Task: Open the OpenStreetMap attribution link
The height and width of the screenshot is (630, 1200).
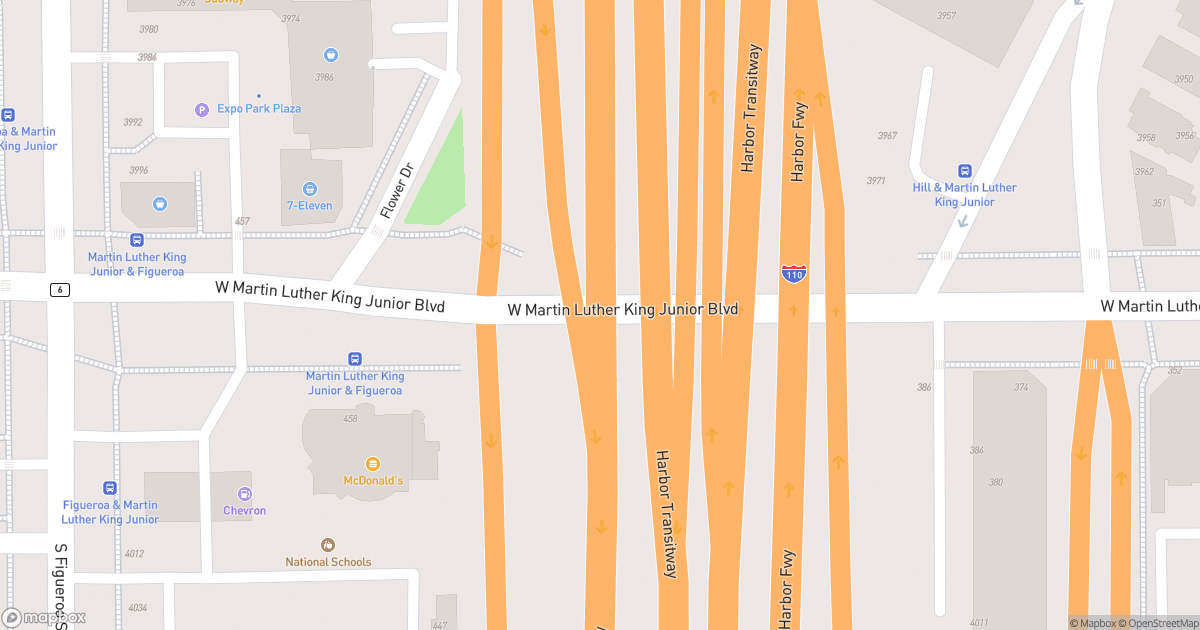Action: pos(1158,623)
